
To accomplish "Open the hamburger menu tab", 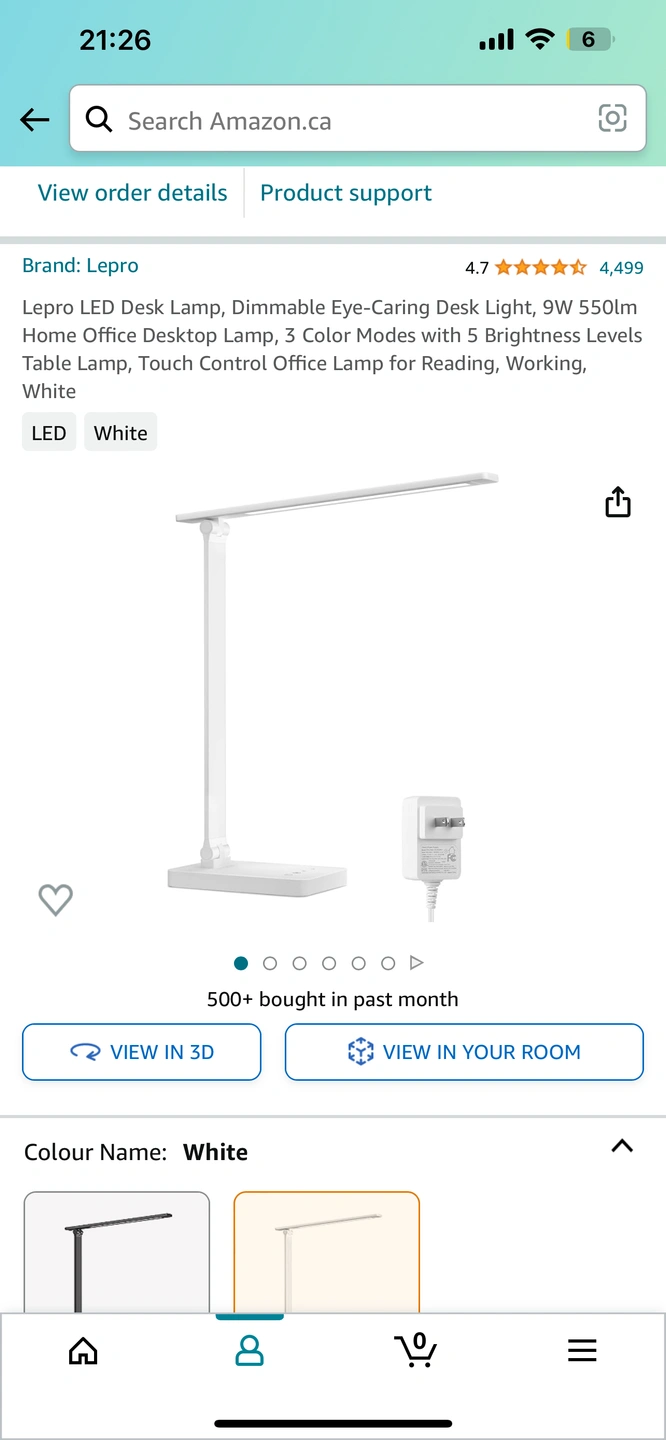I will 582,1351.
